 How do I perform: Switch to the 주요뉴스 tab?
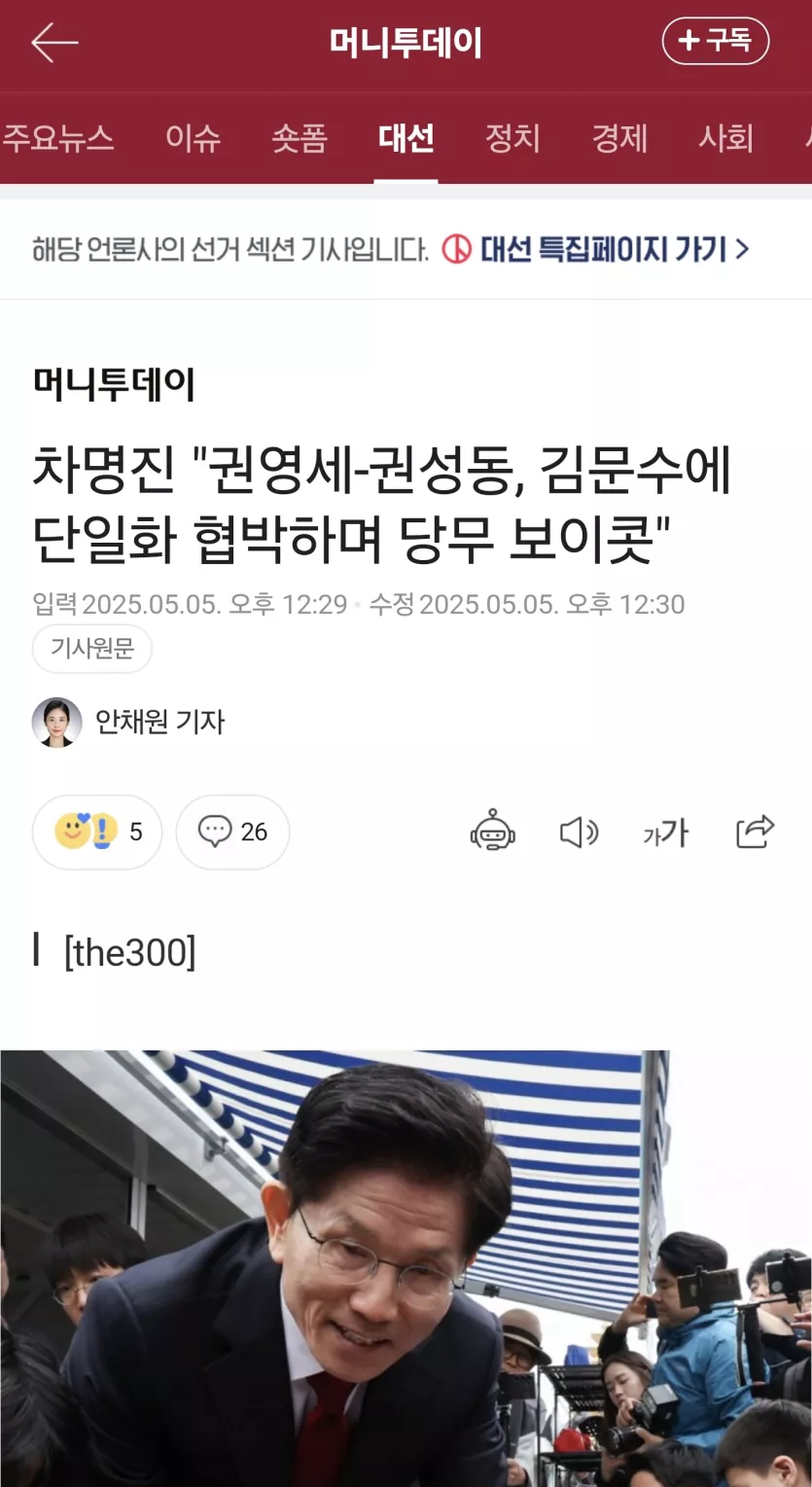point(58,138)
